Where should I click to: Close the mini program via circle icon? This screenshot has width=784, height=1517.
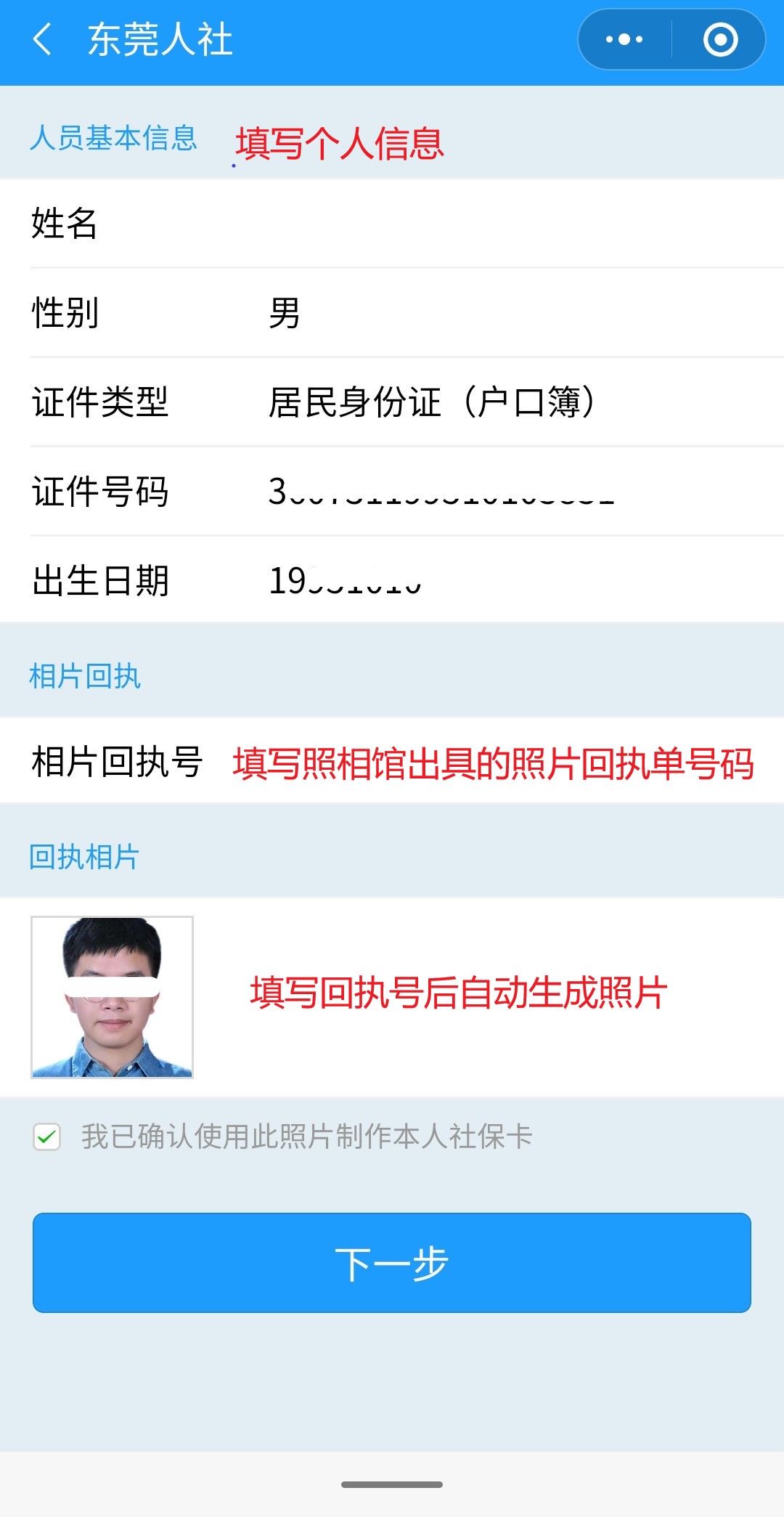coord(720,39)
